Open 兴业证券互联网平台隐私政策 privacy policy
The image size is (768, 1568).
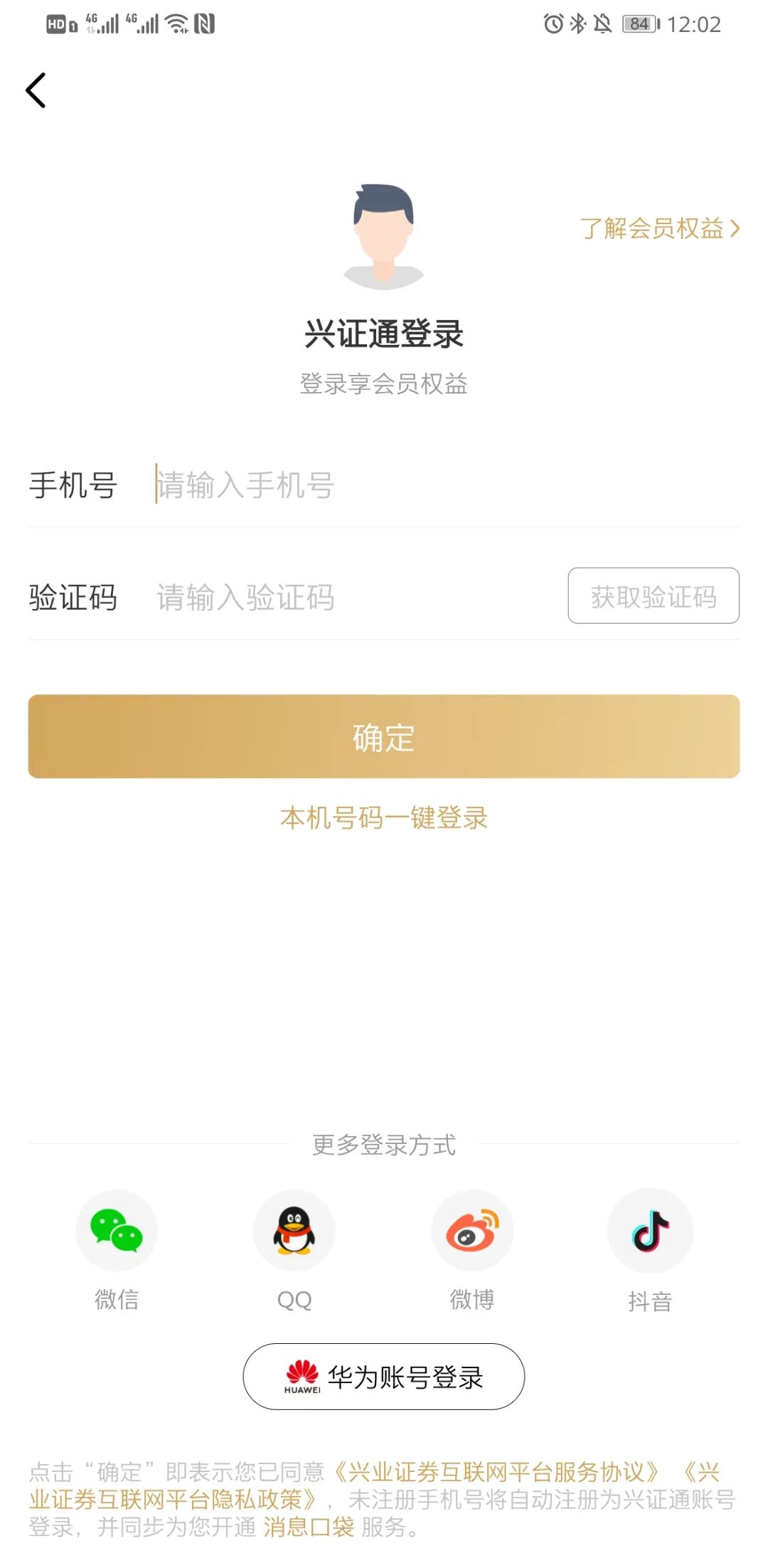pyautogui.click(x=171, y=1500)
